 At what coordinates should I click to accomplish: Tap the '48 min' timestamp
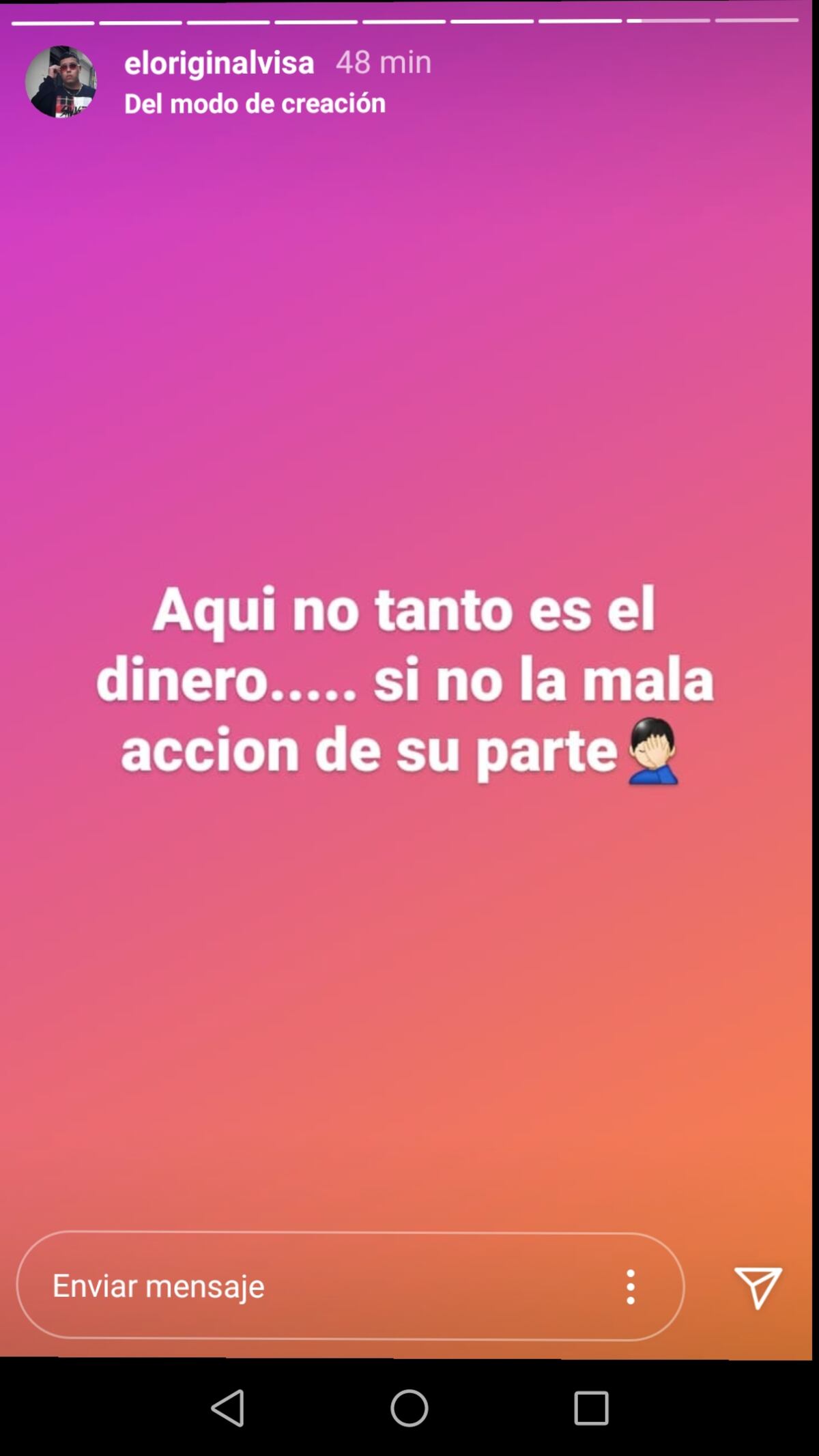click(382, 63)
